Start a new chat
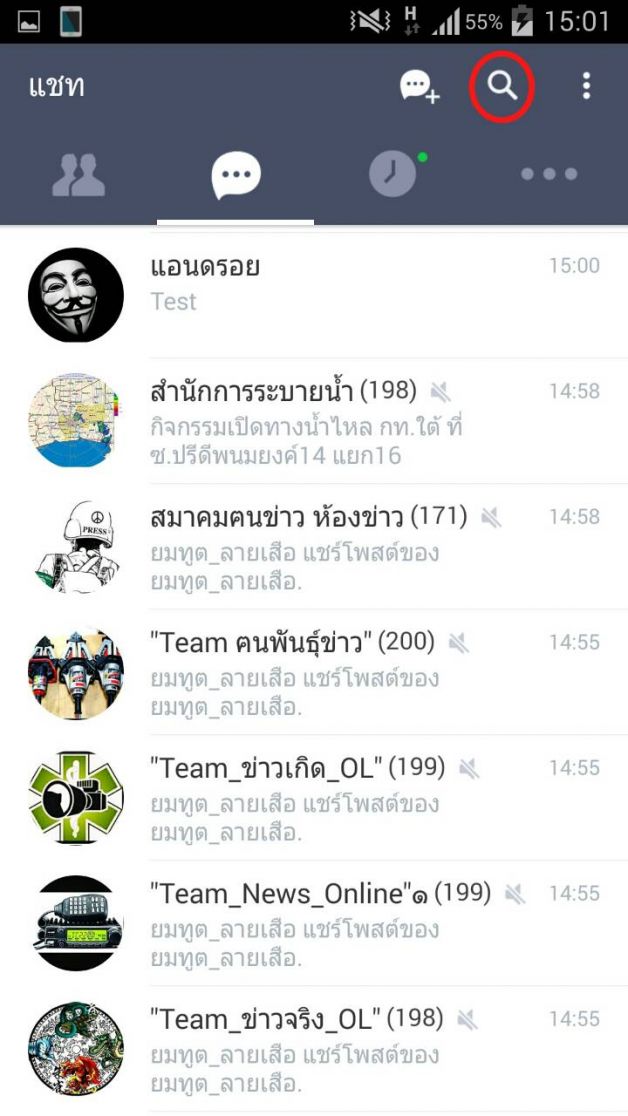628x1116 pixels. tap(420, 87)
